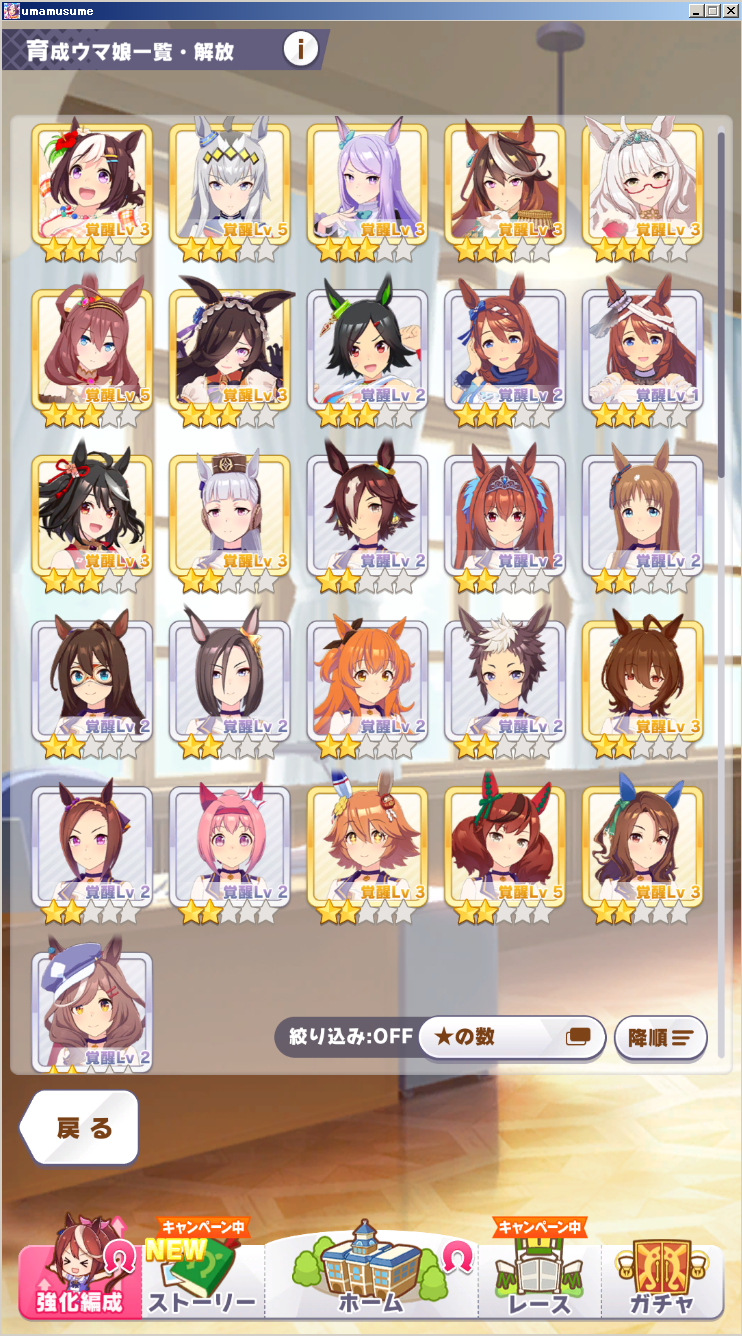Open the レース tab

click(540, 1280)
